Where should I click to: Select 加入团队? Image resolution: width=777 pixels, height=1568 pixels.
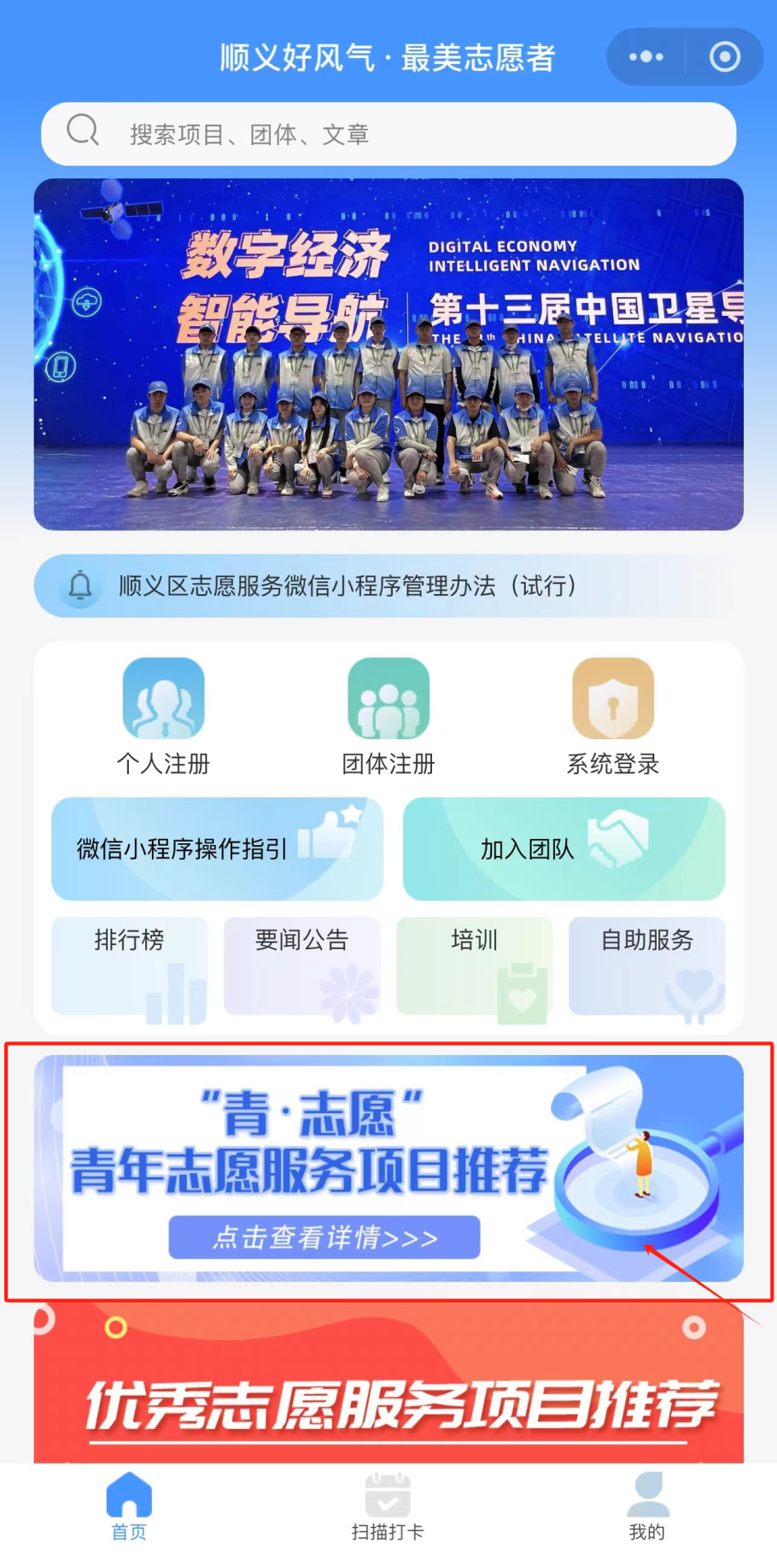click(564, 848)
